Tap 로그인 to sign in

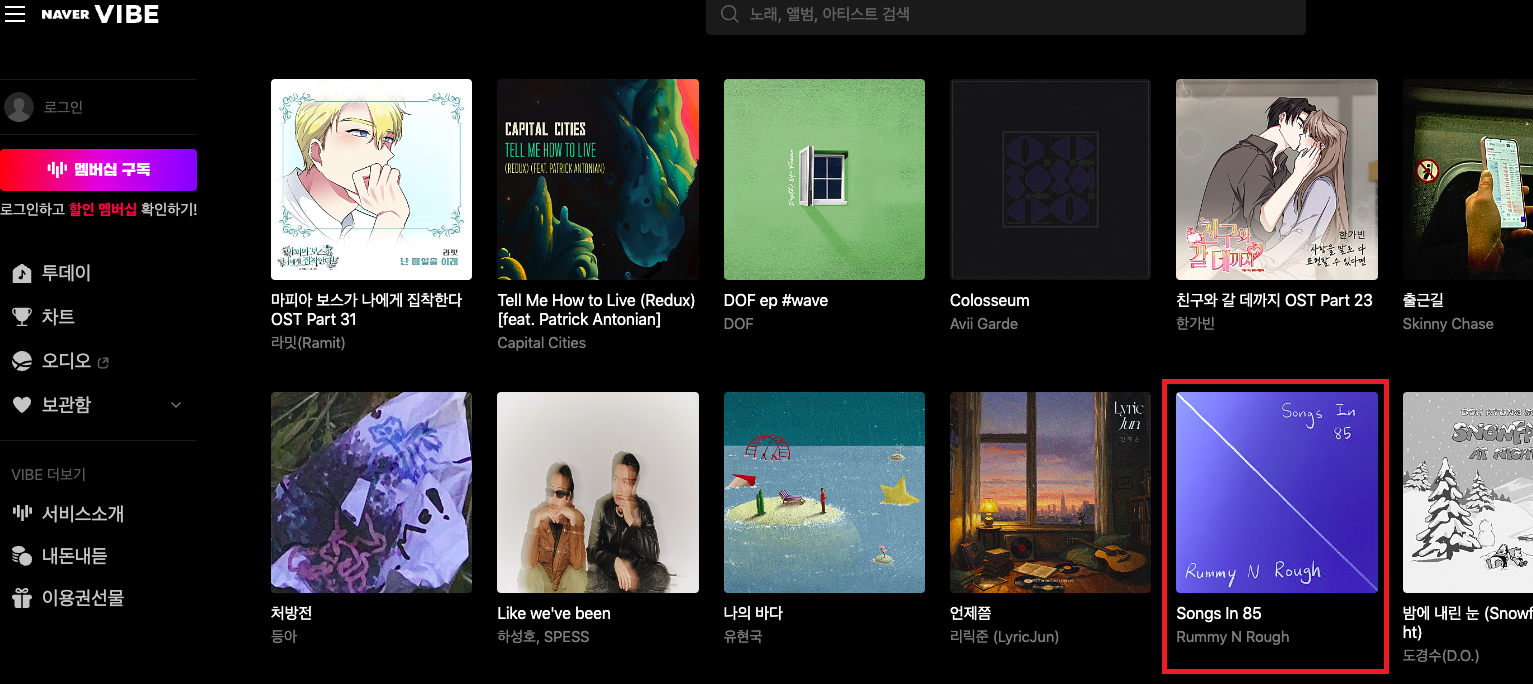62,107
